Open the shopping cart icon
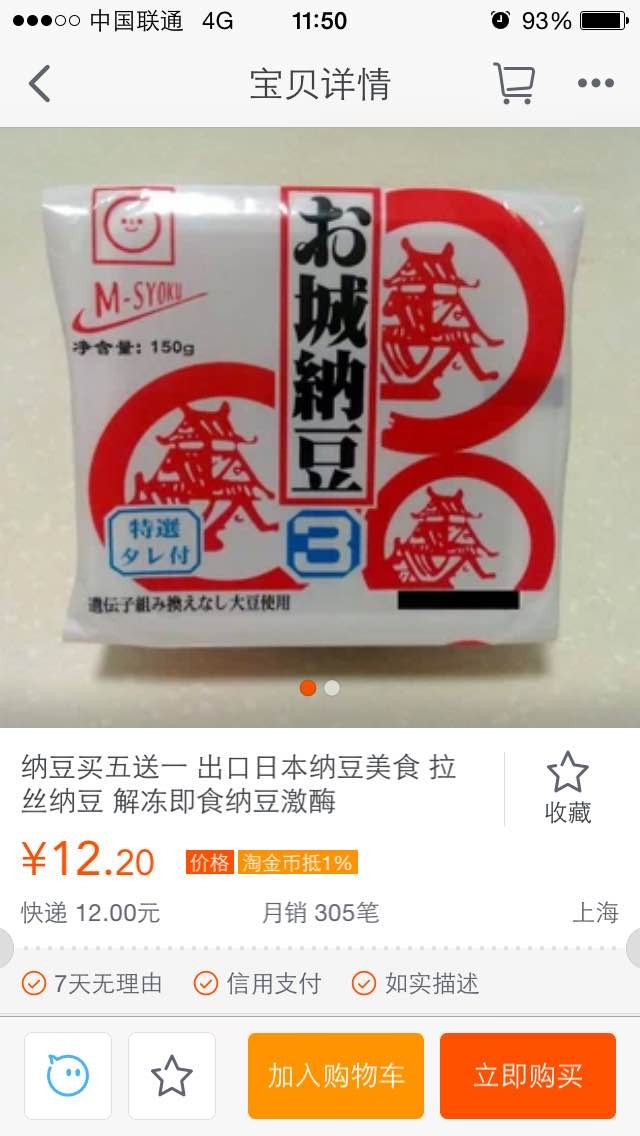 514,83
